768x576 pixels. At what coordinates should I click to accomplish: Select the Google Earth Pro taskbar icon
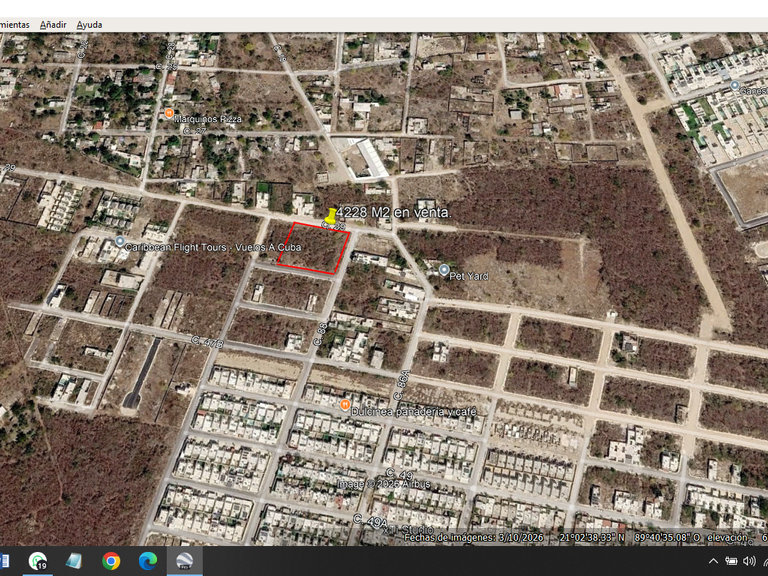pyautogui.click(x=184, y=561)
